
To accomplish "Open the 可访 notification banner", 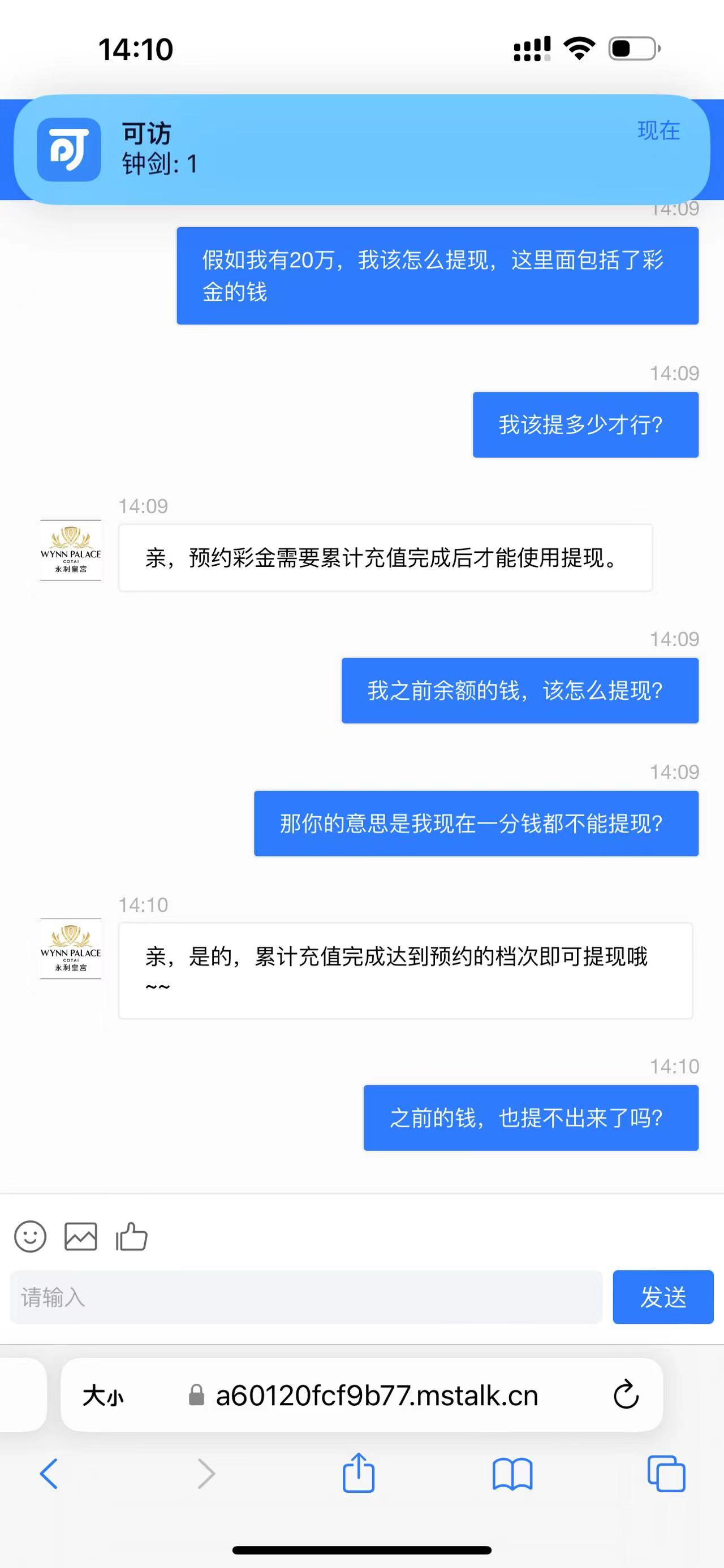I will coord(361,149).
